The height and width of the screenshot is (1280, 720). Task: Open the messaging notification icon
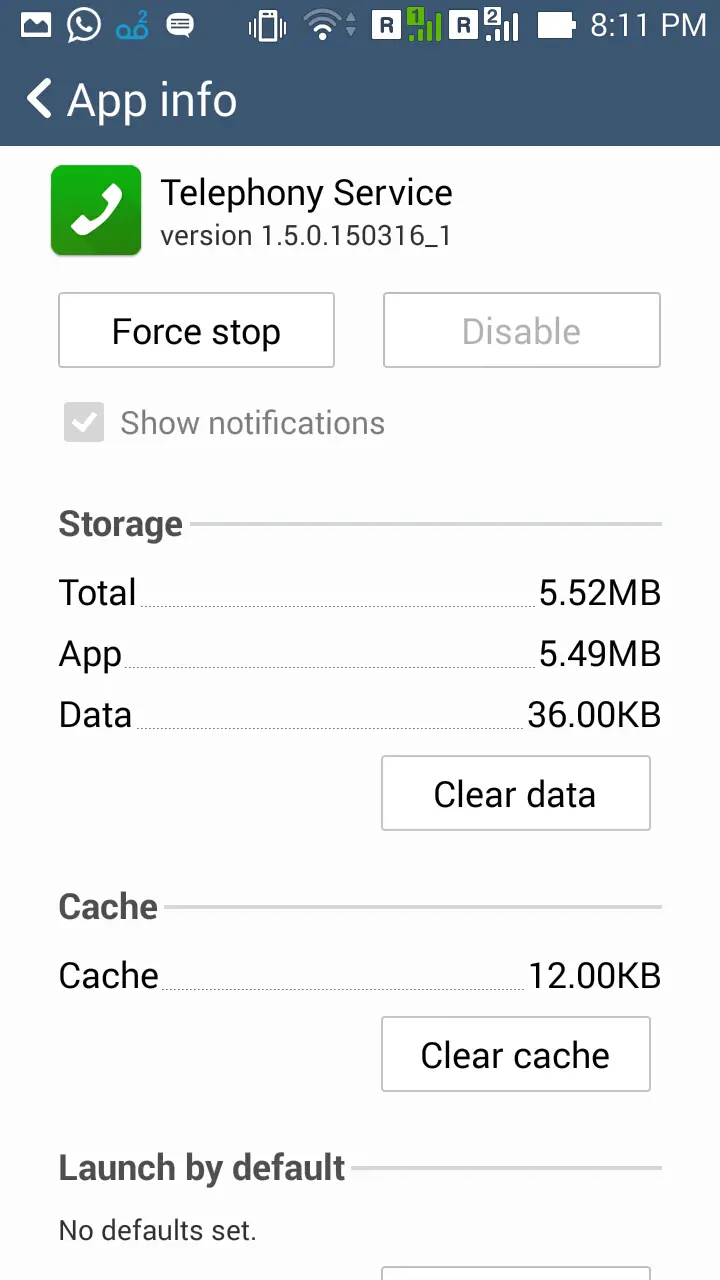tap(182, 25)
